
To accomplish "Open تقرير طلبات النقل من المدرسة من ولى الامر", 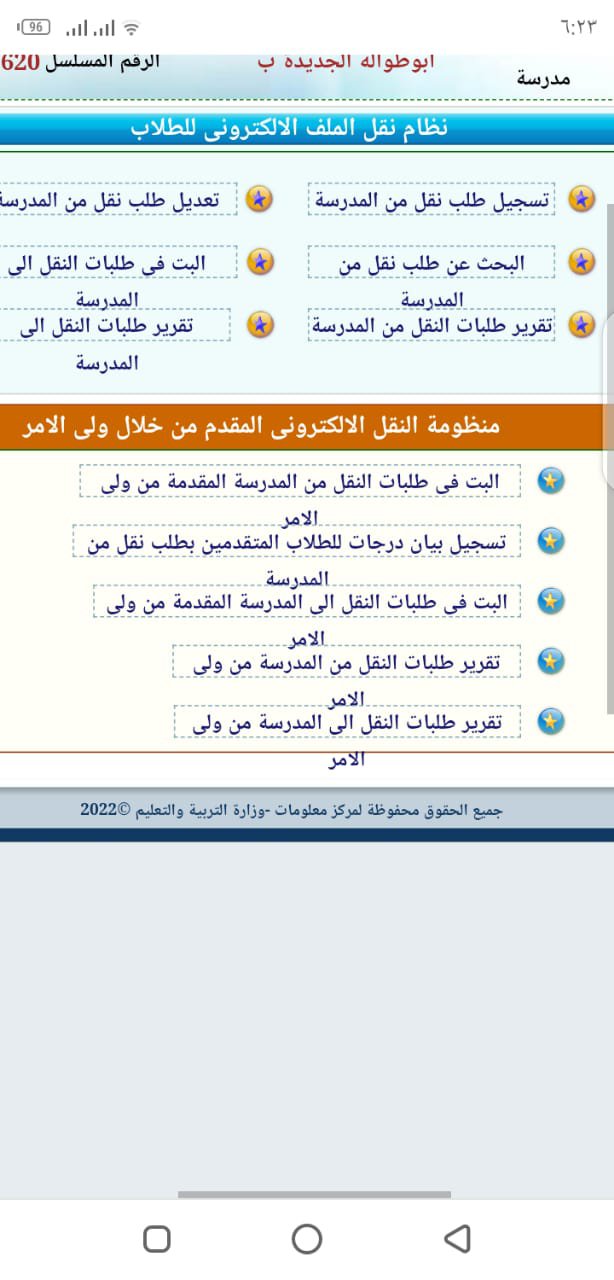I will tap(345, 661).
